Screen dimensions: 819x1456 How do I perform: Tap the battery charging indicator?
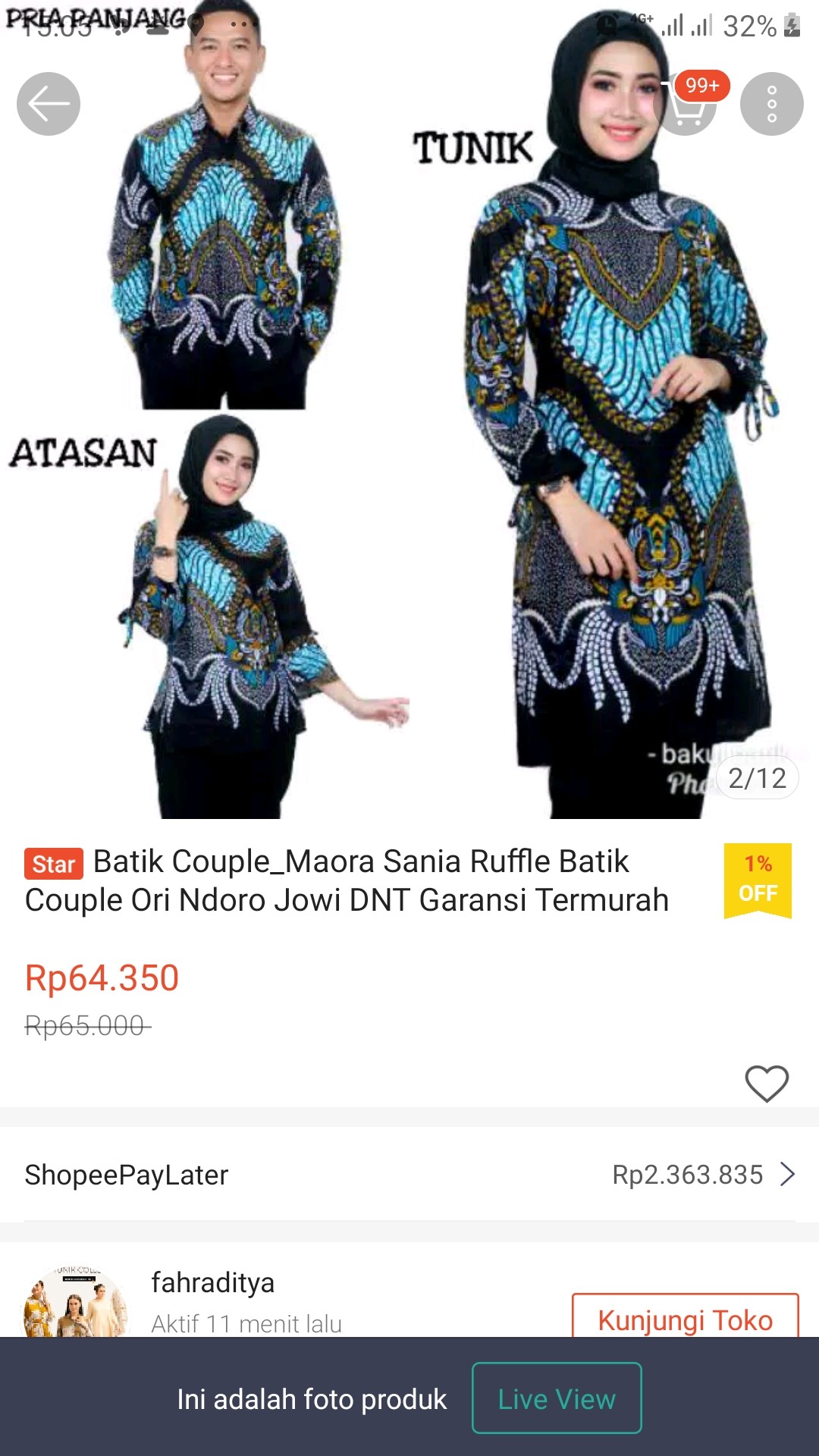(794, 23)
